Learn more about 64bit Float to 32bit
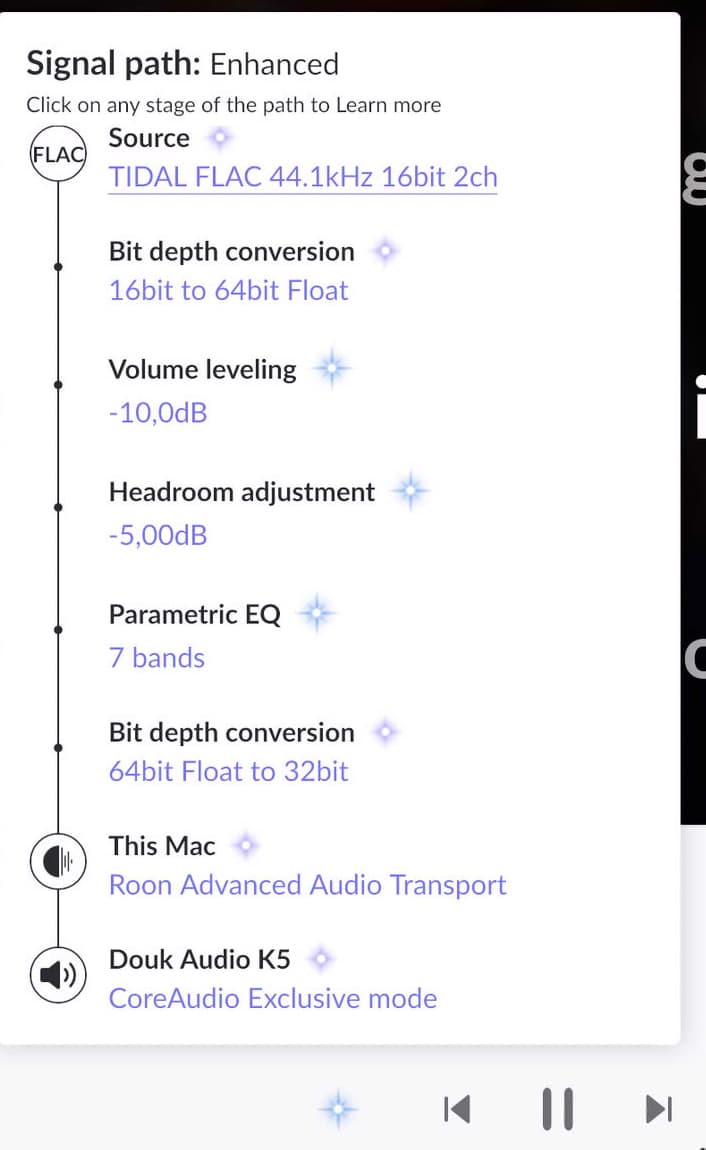 (x=228, y=772)
